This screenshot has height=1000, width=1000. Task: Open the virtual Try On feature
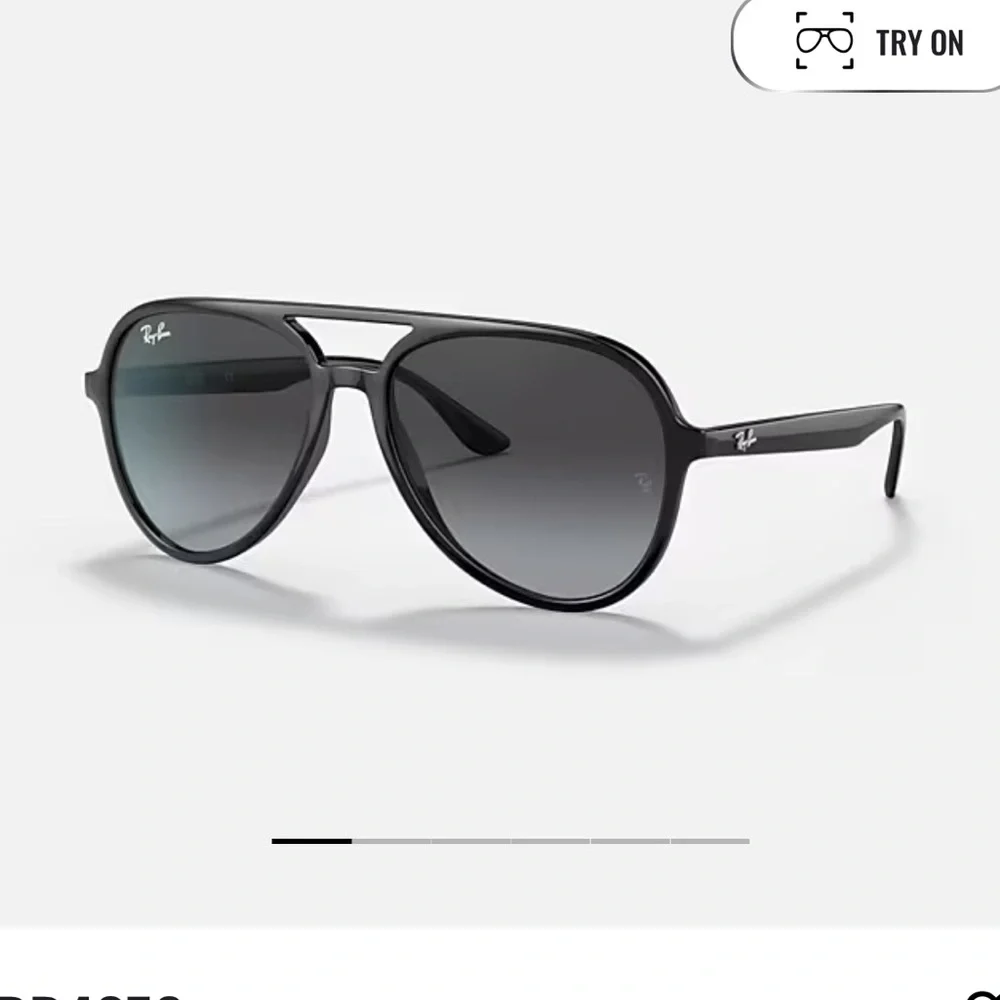[x=878, y=42]
